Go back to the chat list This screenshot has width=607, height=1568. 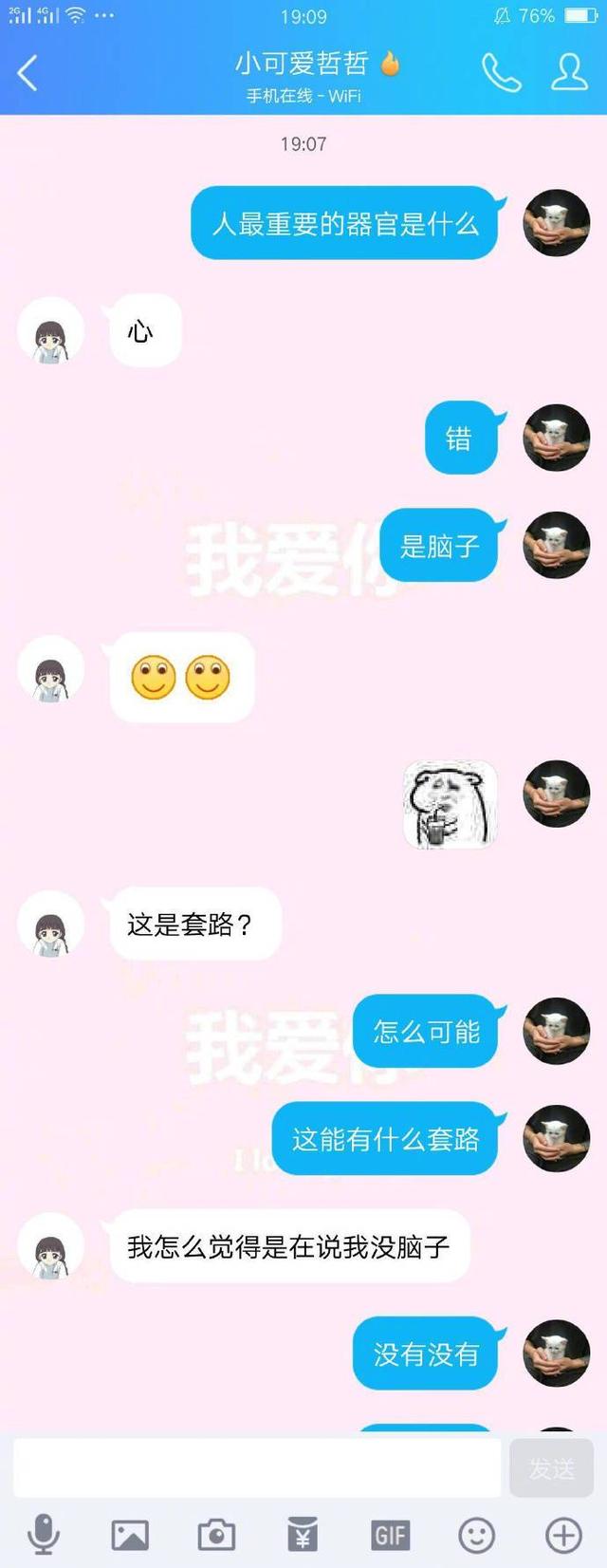point(28,73)
